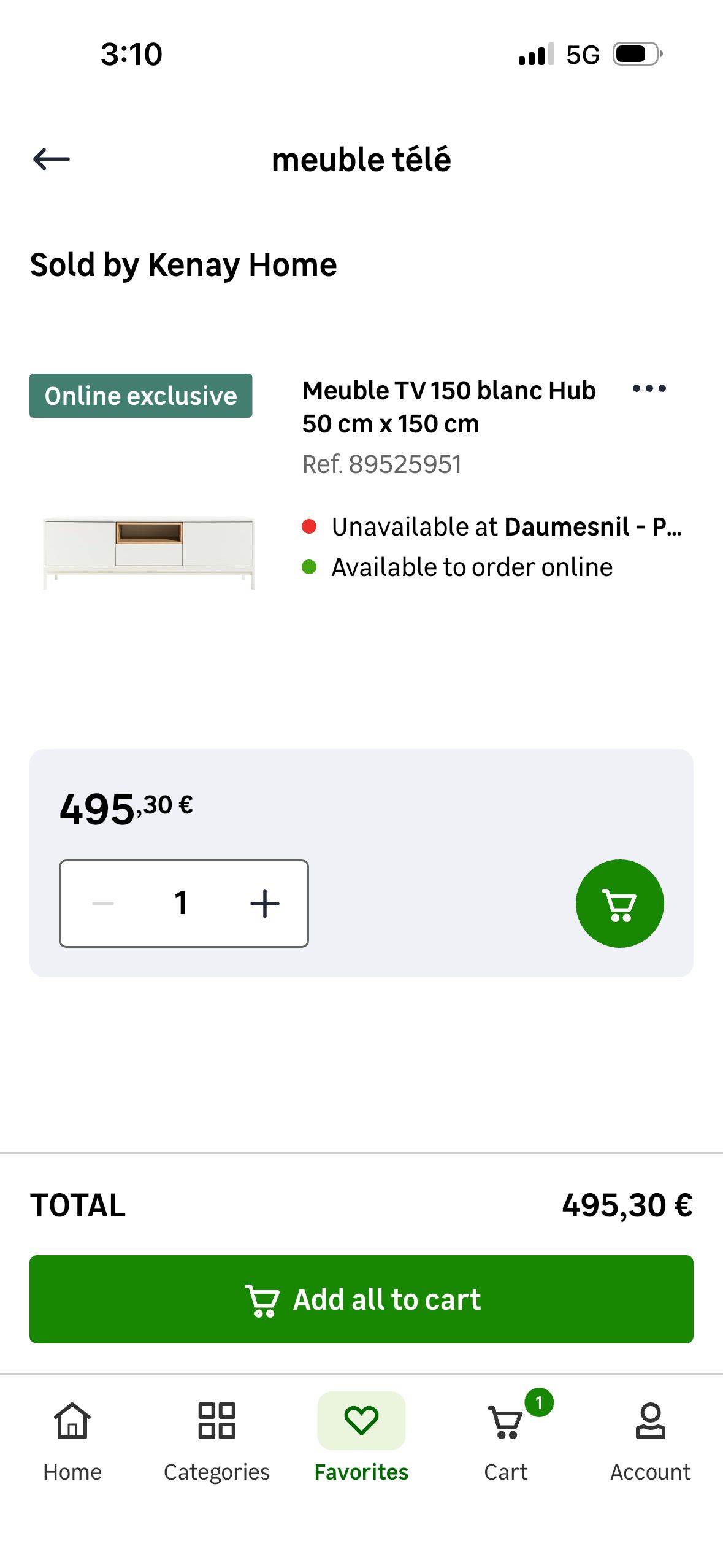The width and height of the screenshot is (723, 1568).
Task: Add this item with the round cart button
Action: click(619, 903)
